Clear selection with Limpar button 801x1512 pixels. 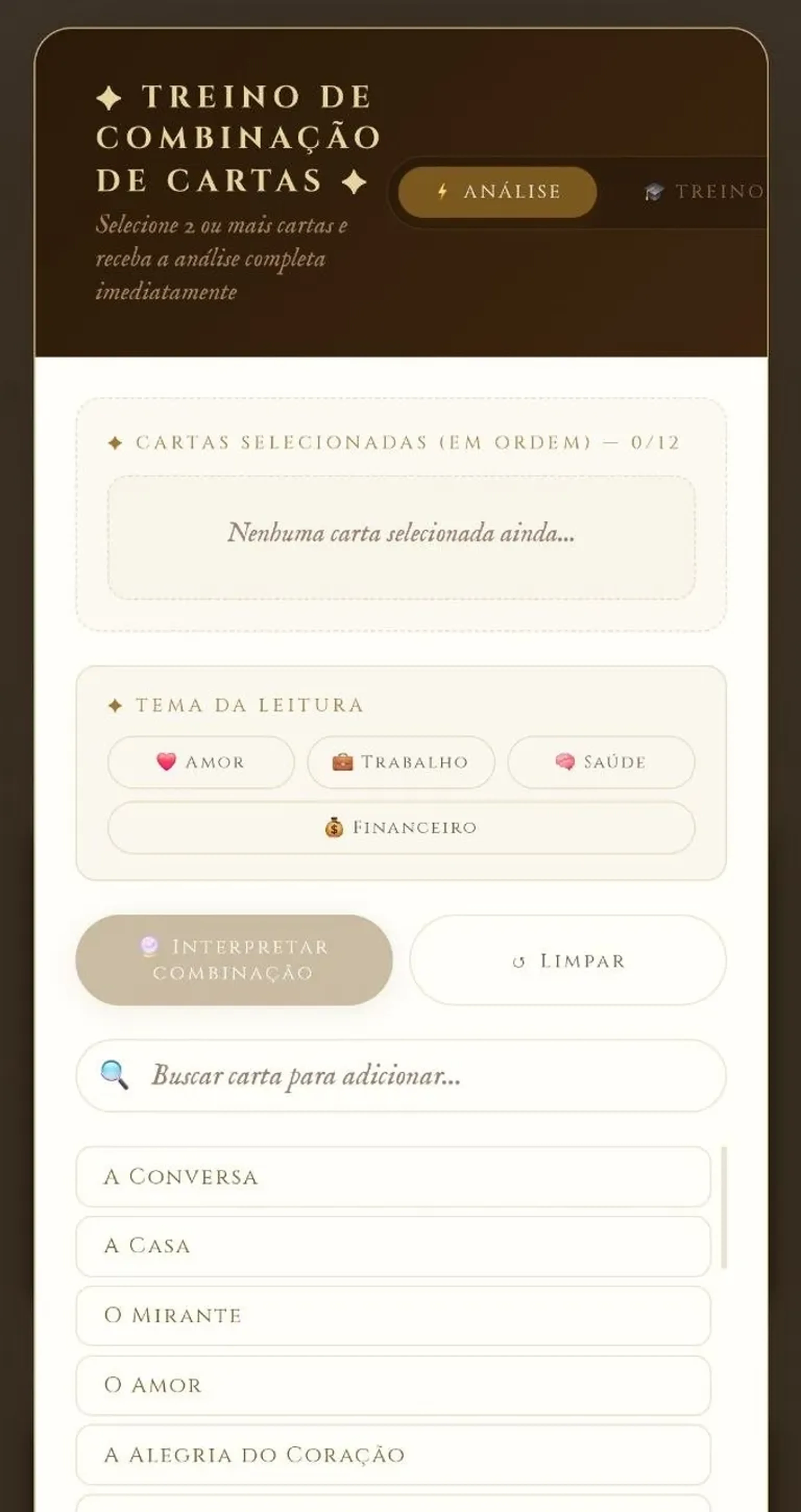[567, 960]
